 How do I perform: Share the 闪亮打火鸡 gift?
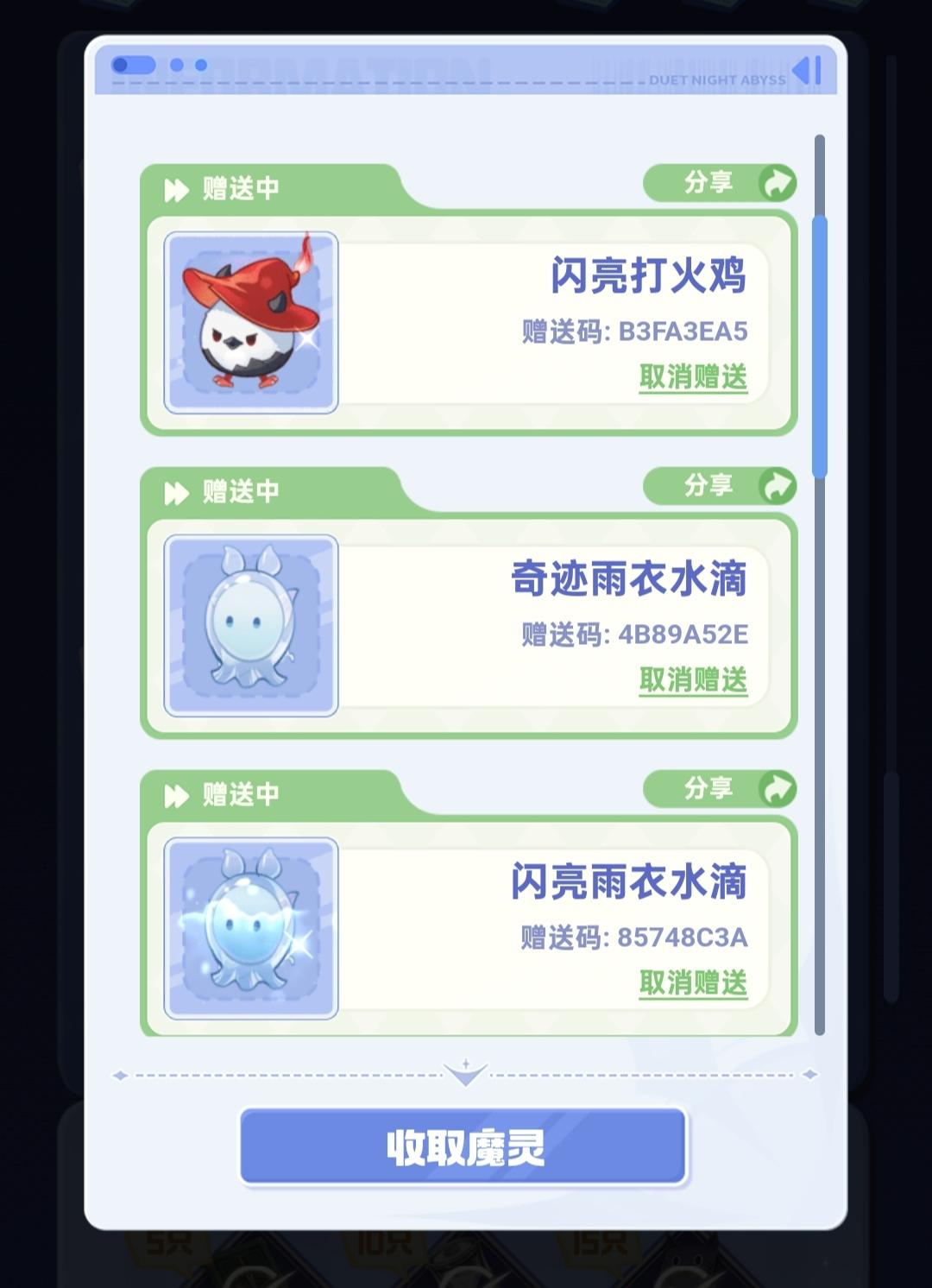720,183
